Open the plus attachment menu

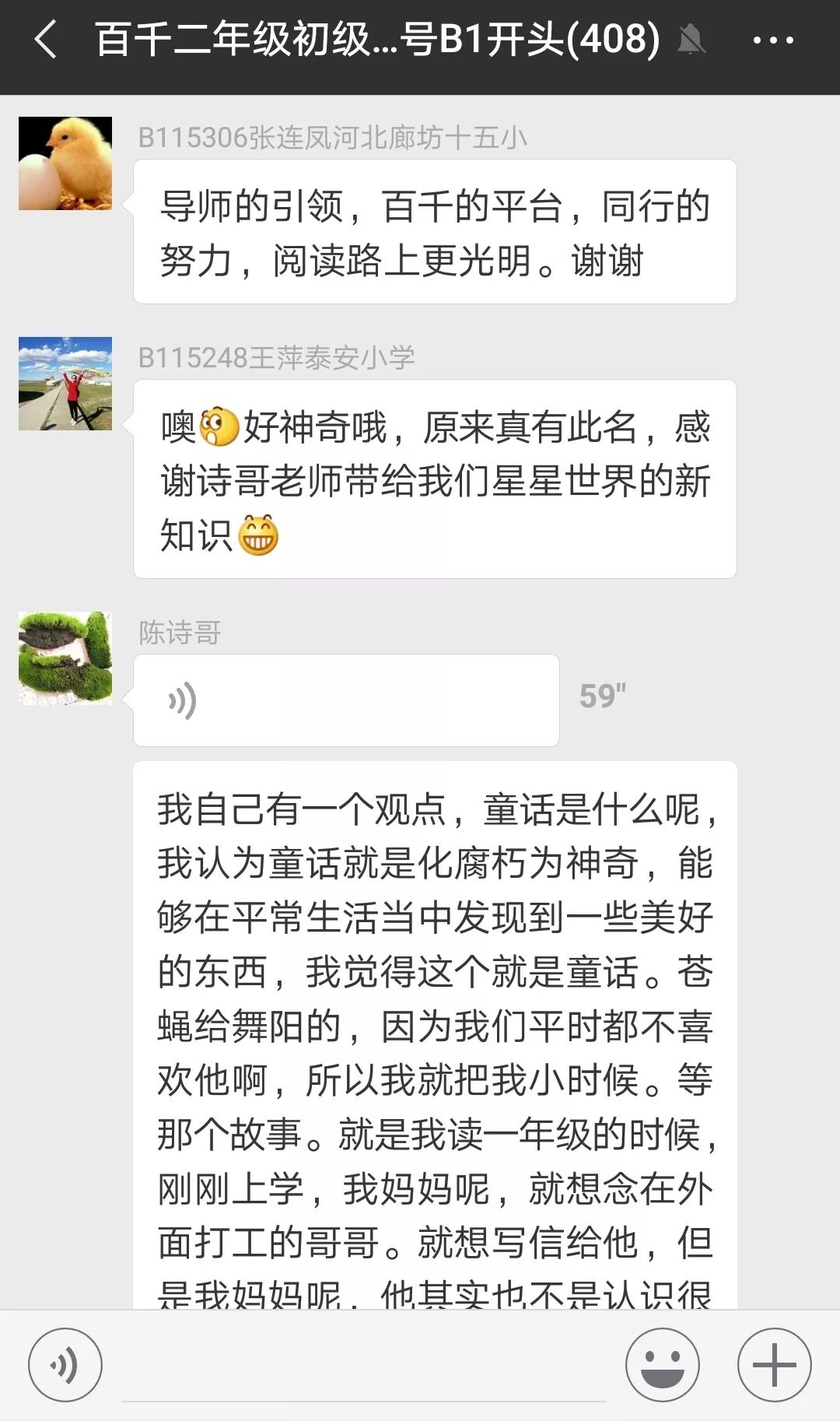tap(774, 1365)
